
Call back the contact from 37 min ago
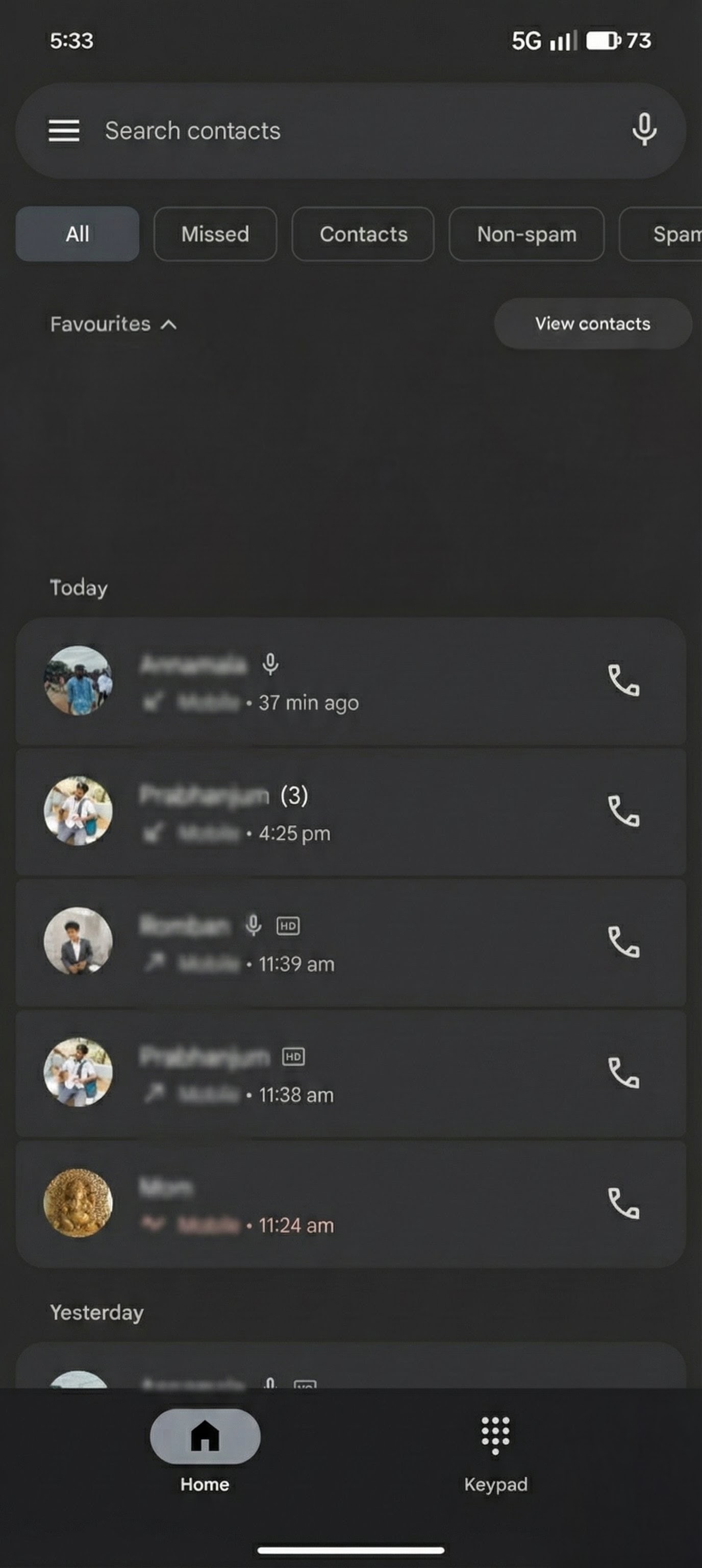click(623, 680)
